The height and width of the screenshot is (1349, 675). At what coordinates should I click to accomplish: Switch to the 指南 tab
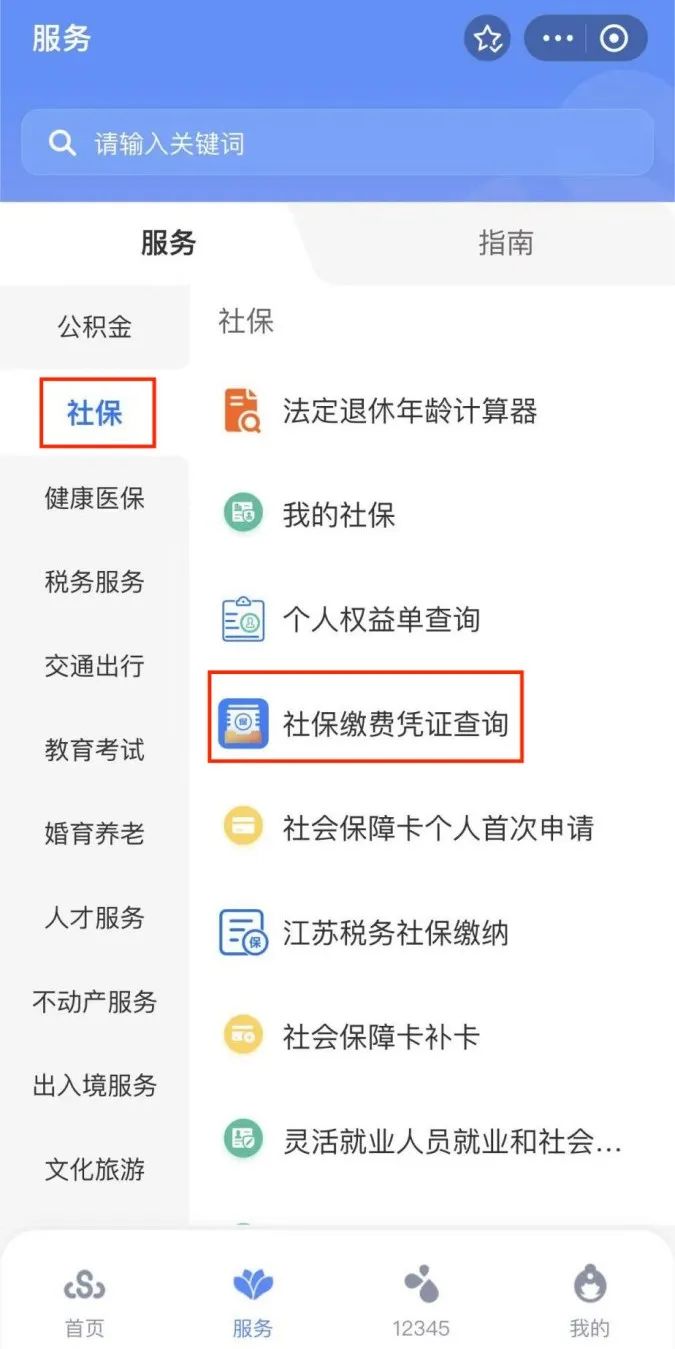(x=505, y=243)
